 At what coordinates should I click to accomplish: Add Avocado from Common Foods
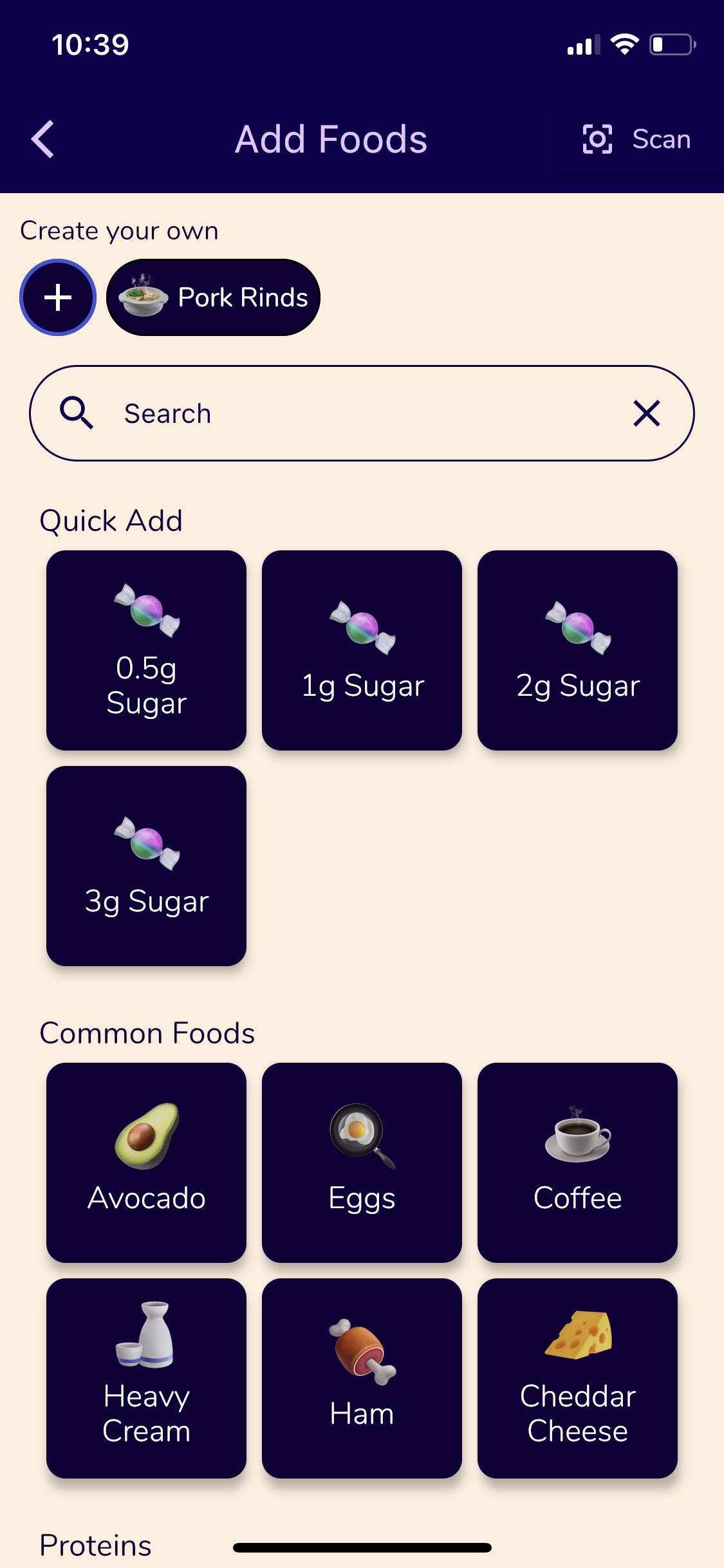pos(146,1162)
